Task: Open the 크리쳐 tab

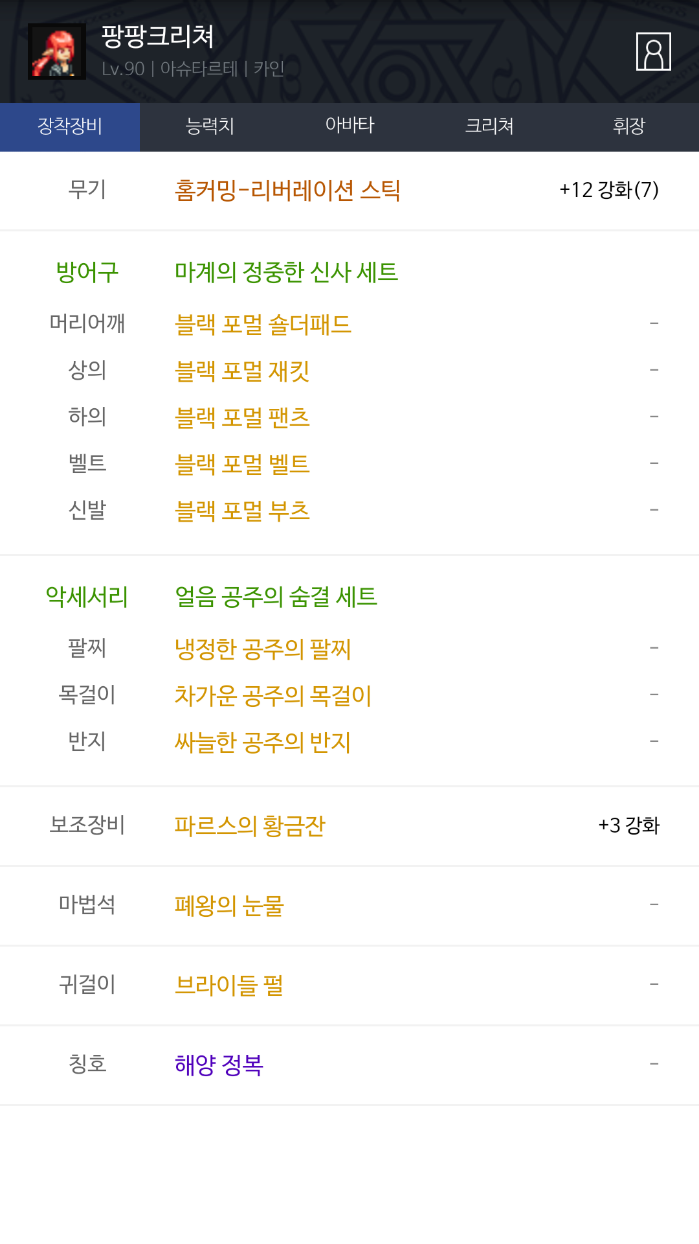Action: (489, 127)
